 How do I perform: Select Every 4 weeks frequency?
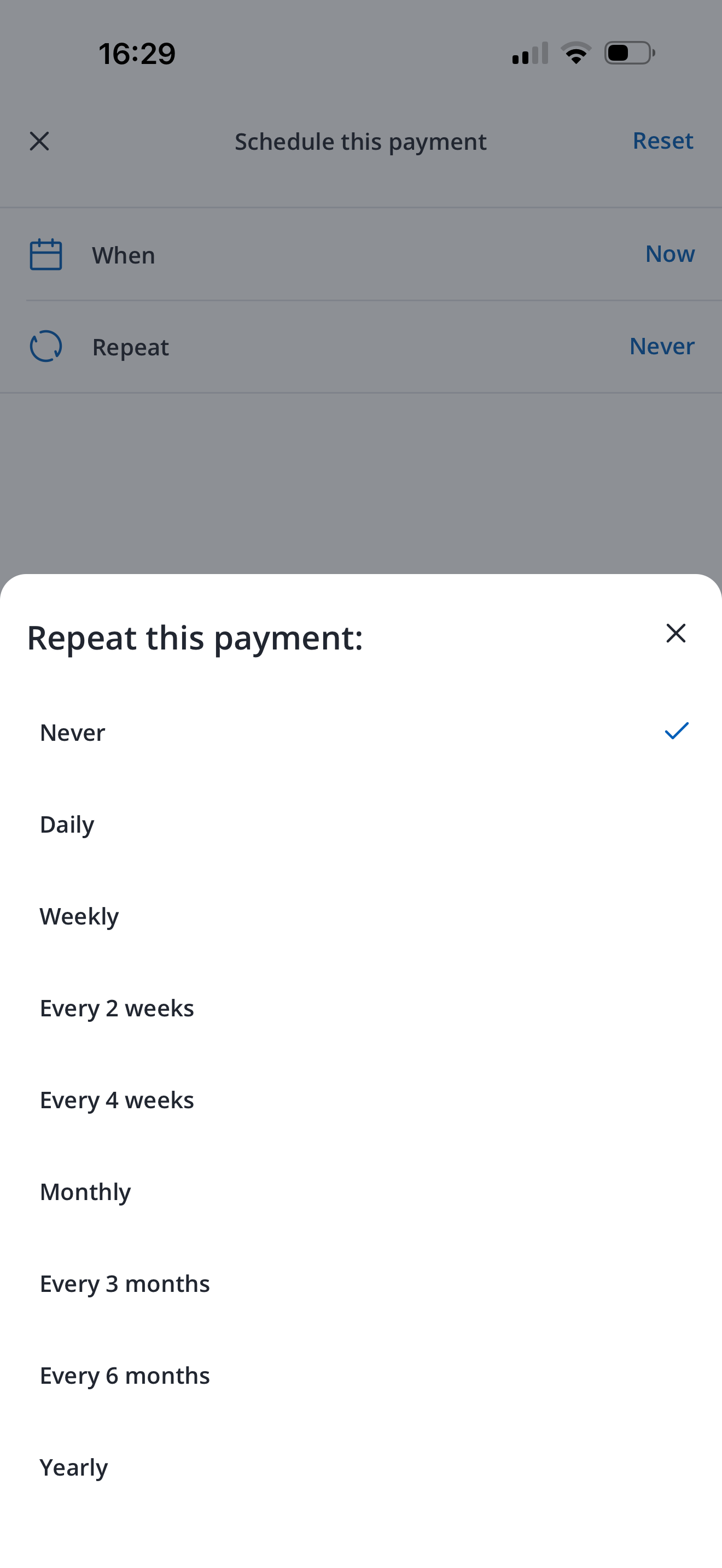pos(361,1100)
